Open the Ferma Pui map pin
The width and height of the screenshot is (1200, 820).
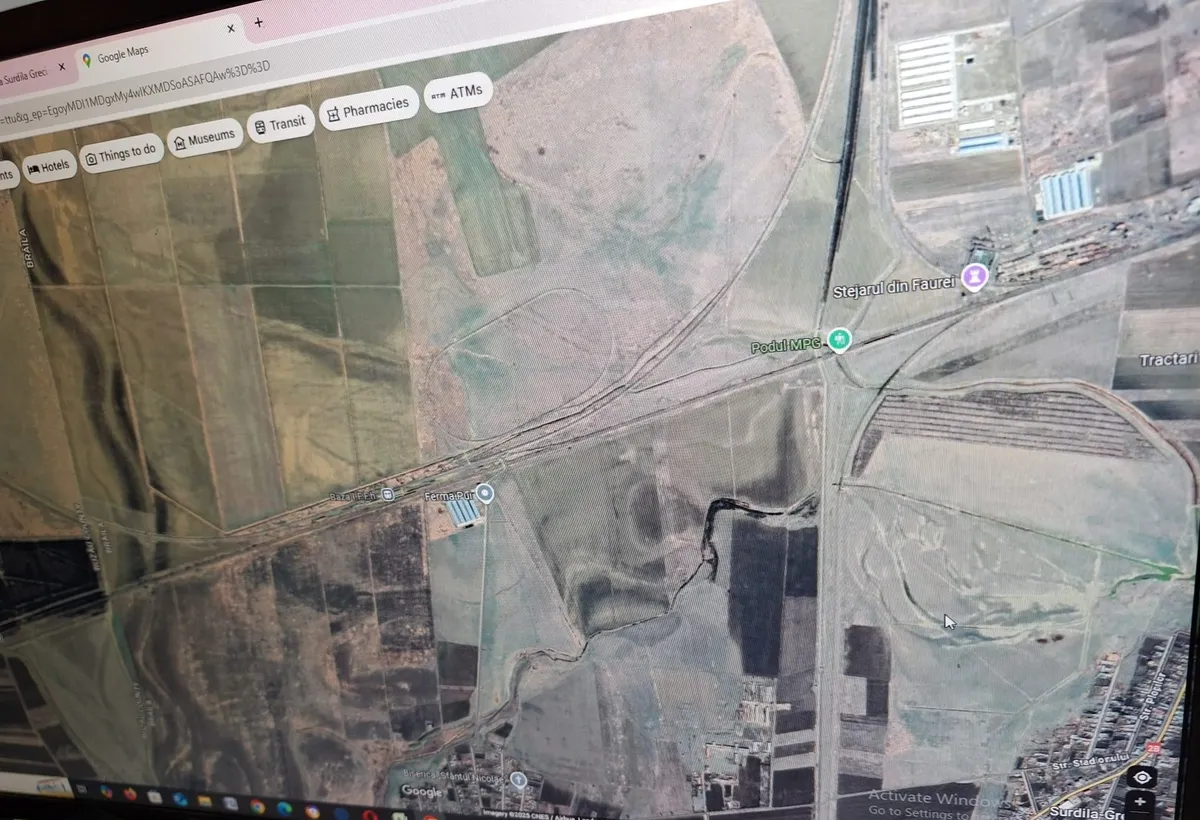tap(485, 492)
